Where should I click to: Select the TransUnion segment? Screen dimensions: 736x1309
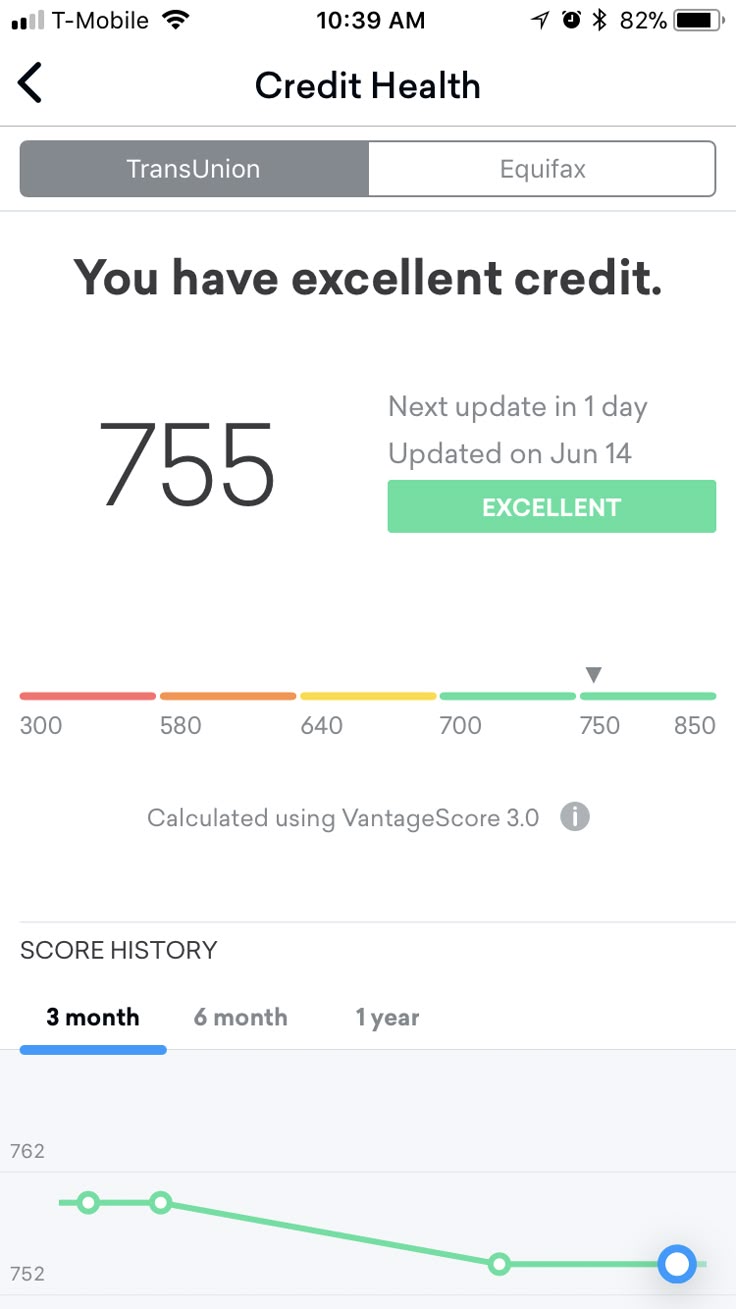[x=194, y=168]
